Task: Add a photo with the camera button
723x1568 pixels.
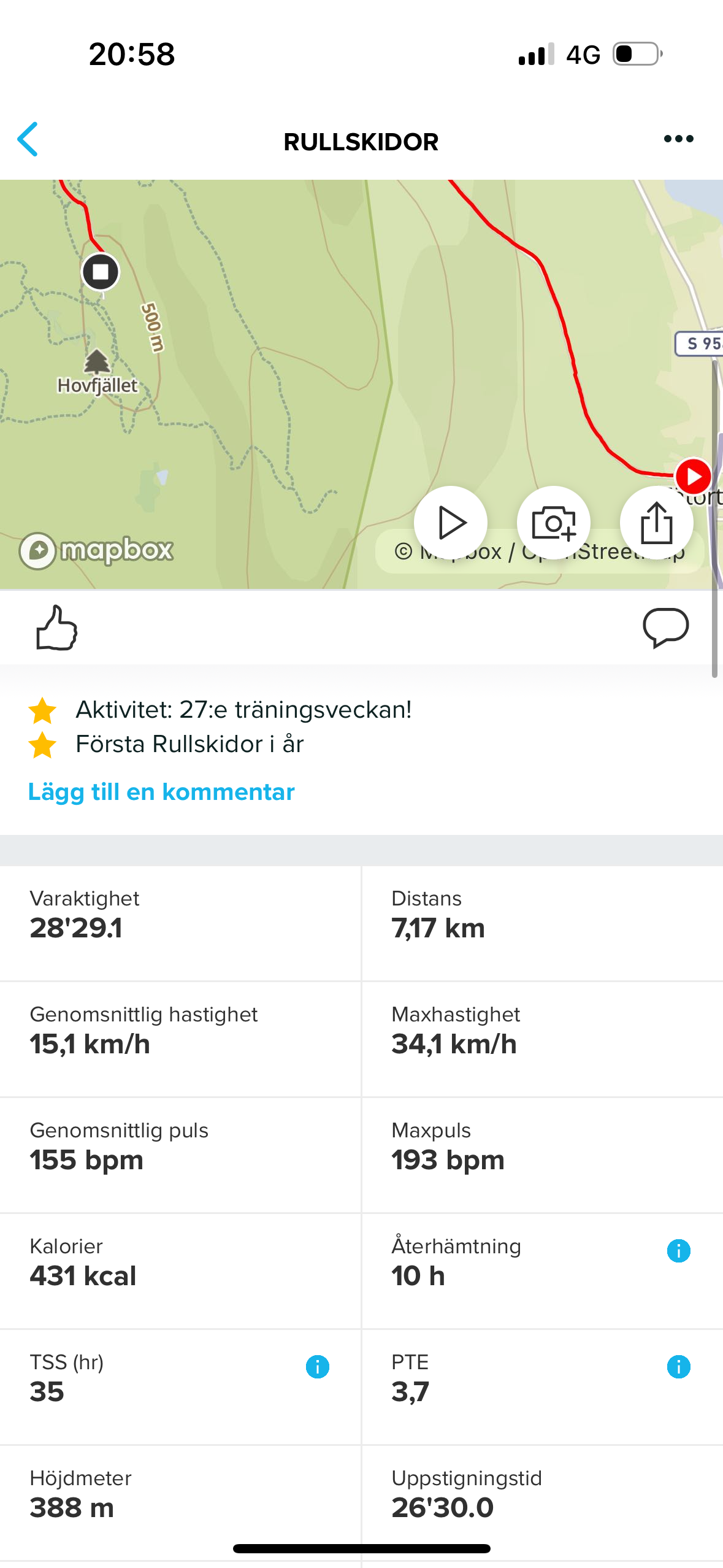Action: (x=554, y=523)
